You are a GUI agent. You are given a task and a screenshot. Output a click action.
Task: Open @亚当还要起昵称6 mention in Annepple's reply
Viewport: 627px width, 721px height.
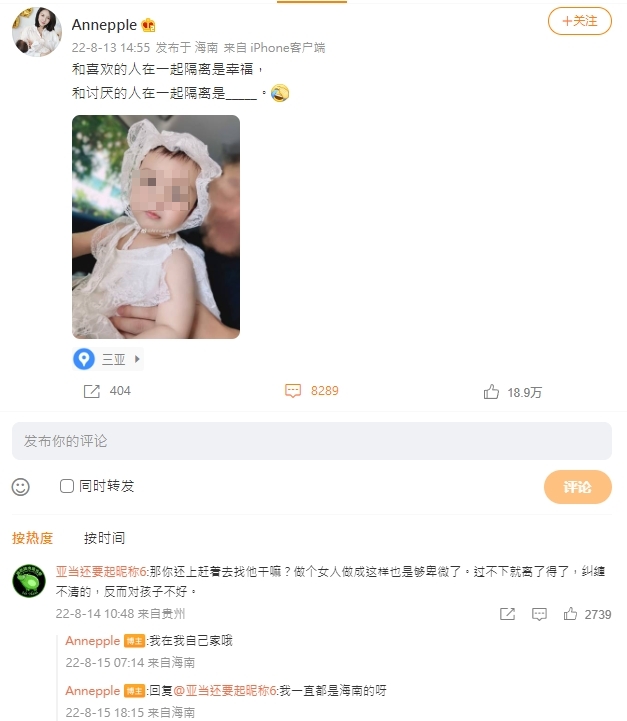coord(212,691)
